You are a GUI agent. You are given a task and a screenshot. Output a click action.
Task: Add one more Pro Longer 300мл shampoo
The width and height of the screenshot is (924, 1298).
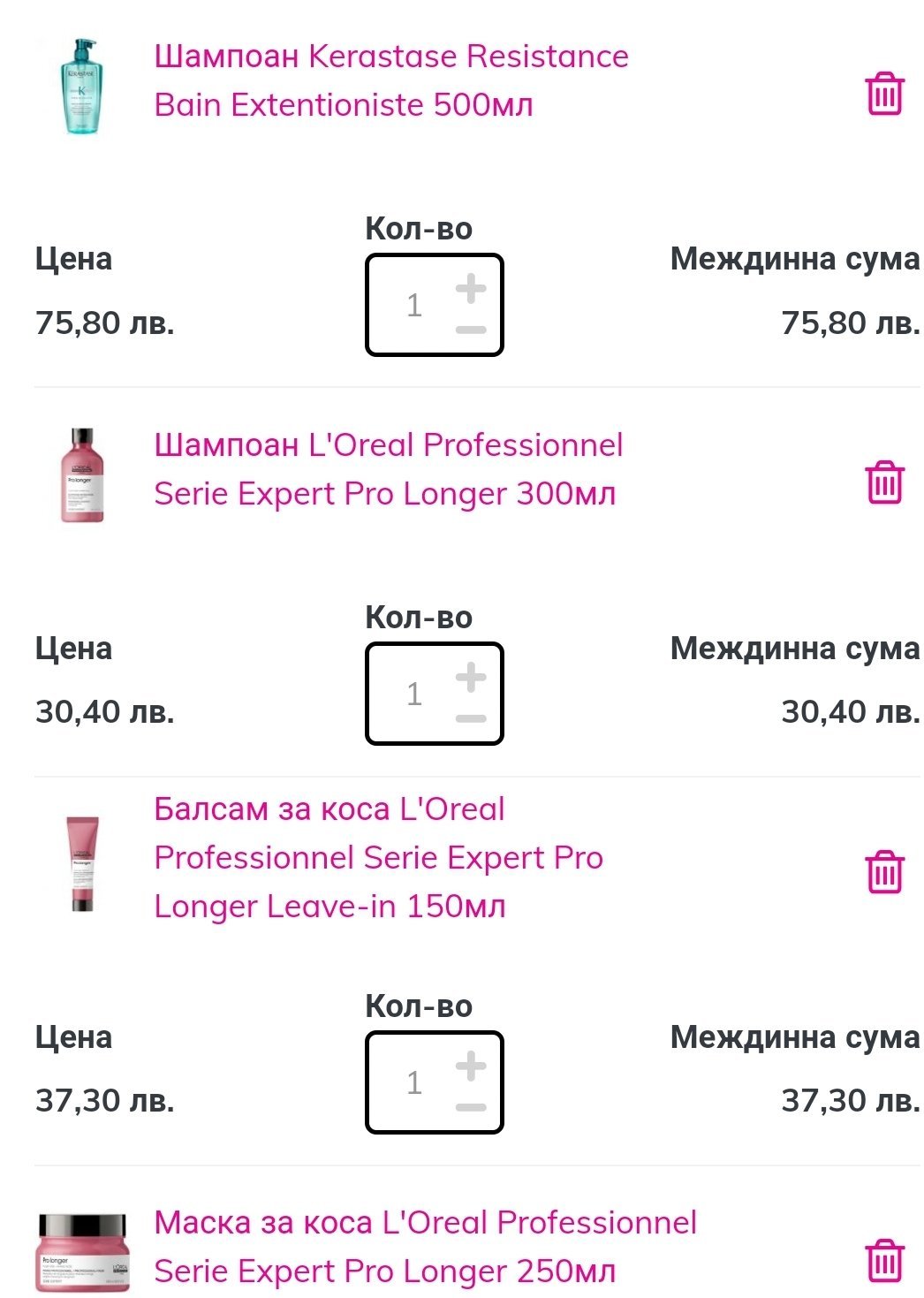(x=471, y=677)
